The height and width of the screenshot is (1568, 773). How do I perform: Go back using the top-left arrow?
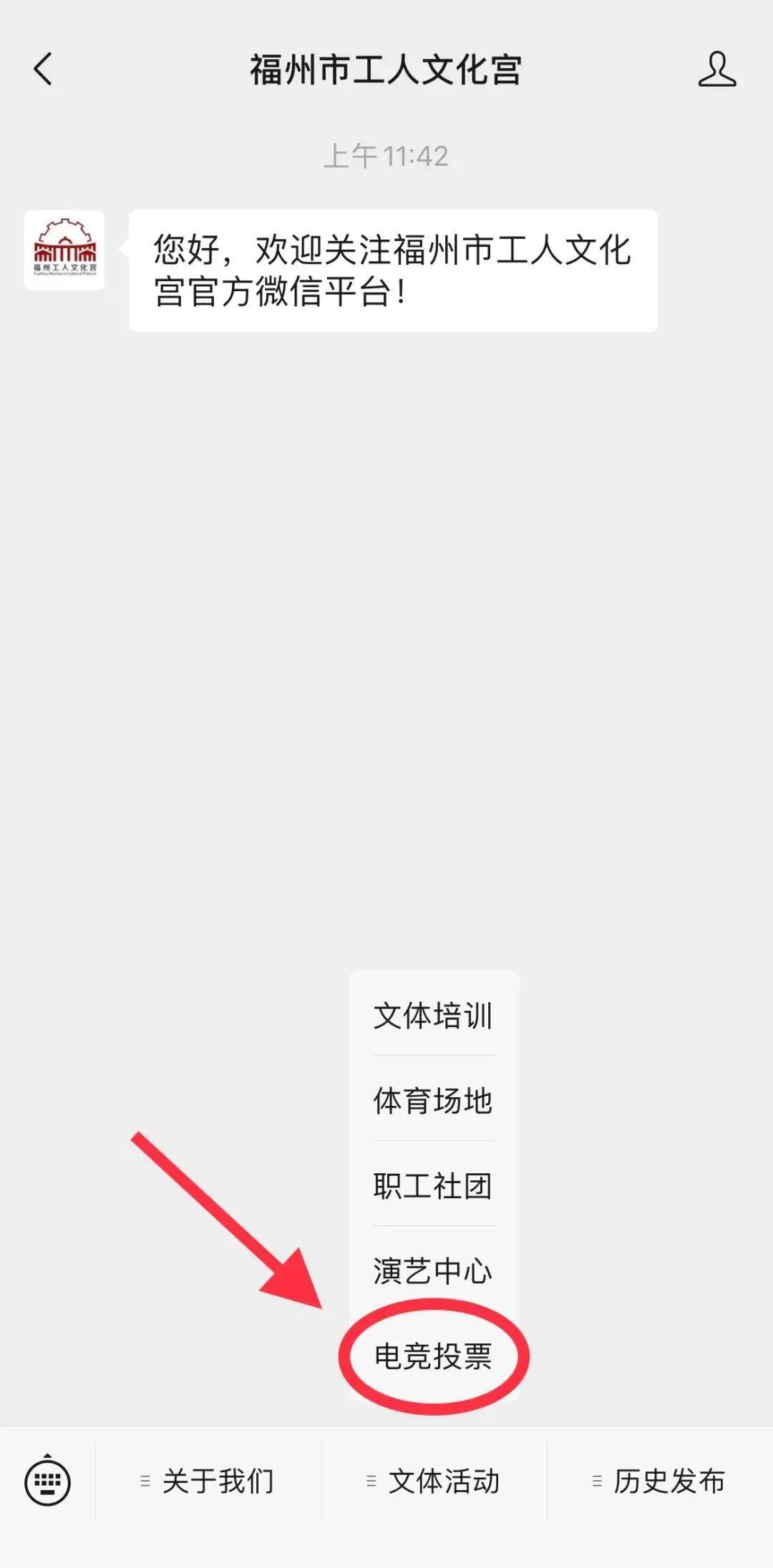point(43,69)
